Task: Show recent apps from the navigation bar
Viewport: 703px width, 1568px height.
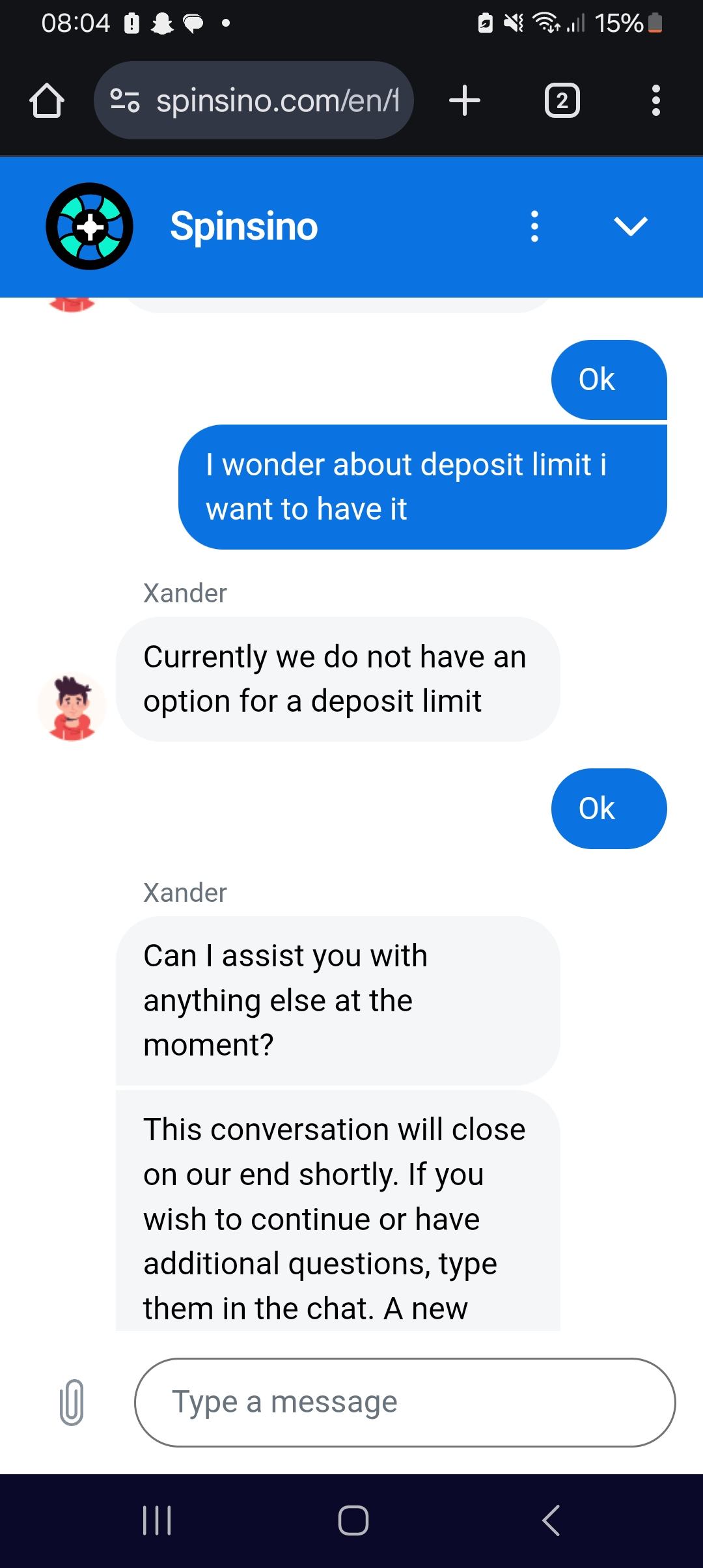Action: click(157, 1520)
